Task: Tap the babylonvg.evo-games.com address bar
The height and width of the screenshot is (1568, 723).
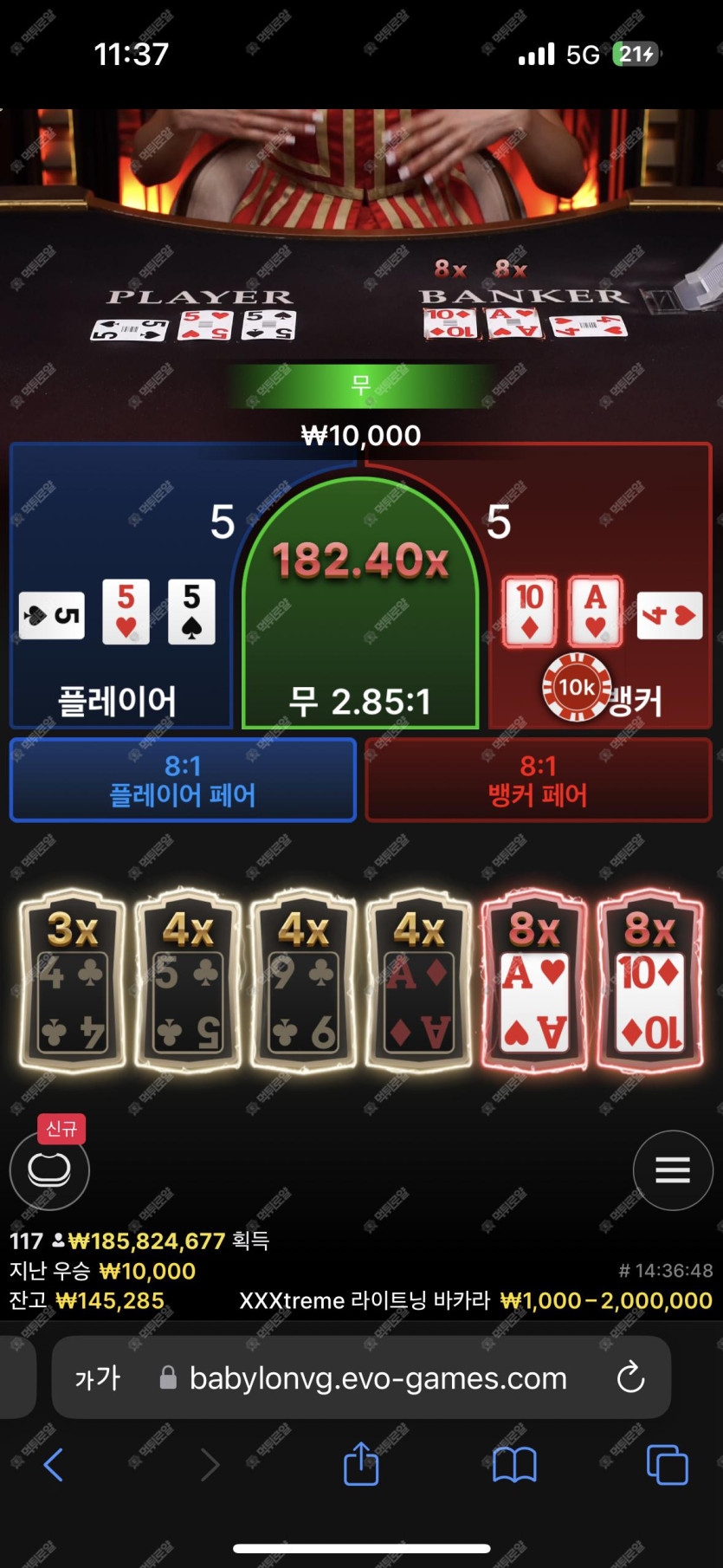Action: (x=378, y=1378)
